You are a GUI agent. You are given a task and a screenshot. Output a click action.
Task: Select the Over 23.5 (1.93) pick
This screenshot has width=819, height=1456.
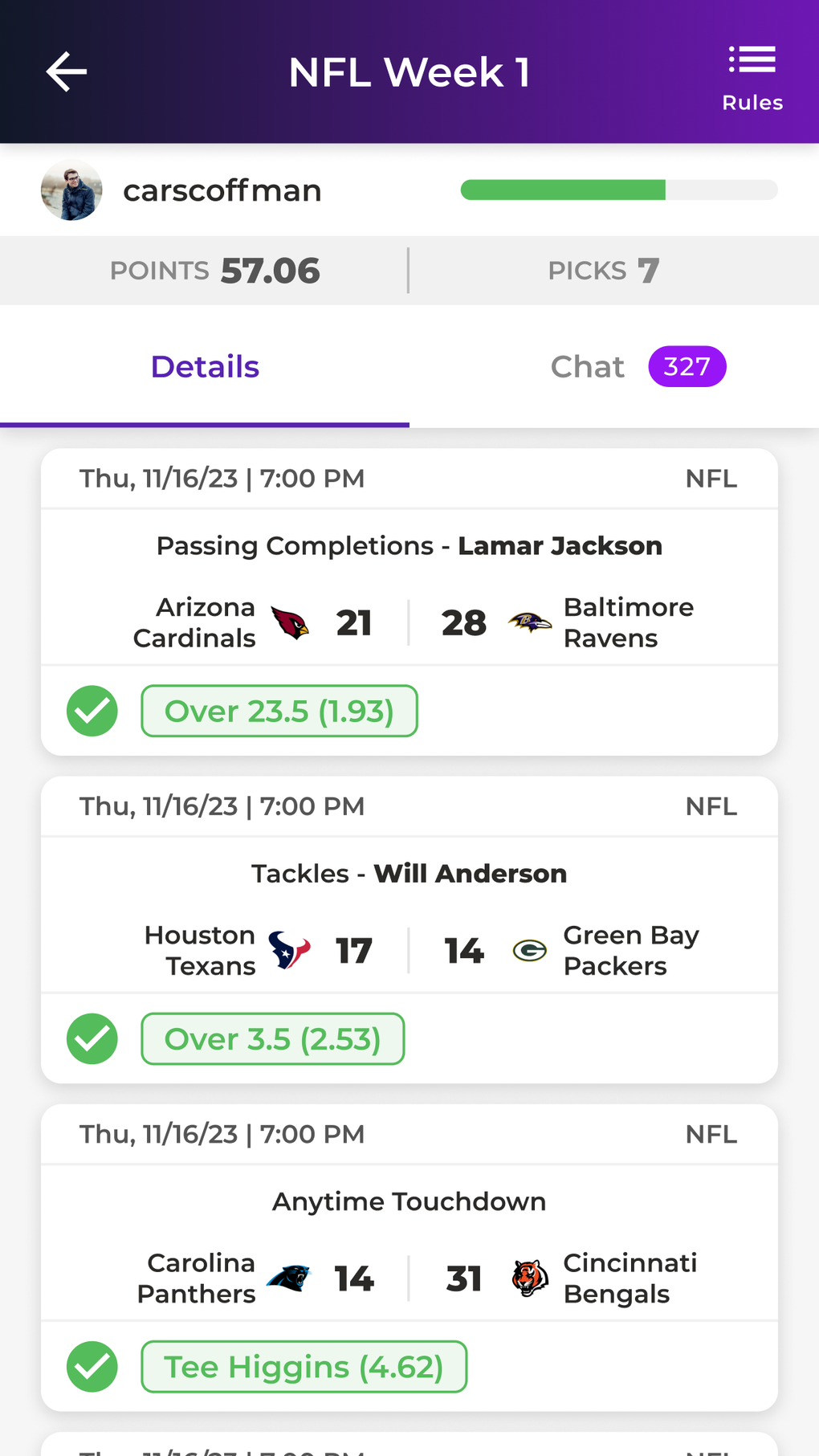coord(279,711)
